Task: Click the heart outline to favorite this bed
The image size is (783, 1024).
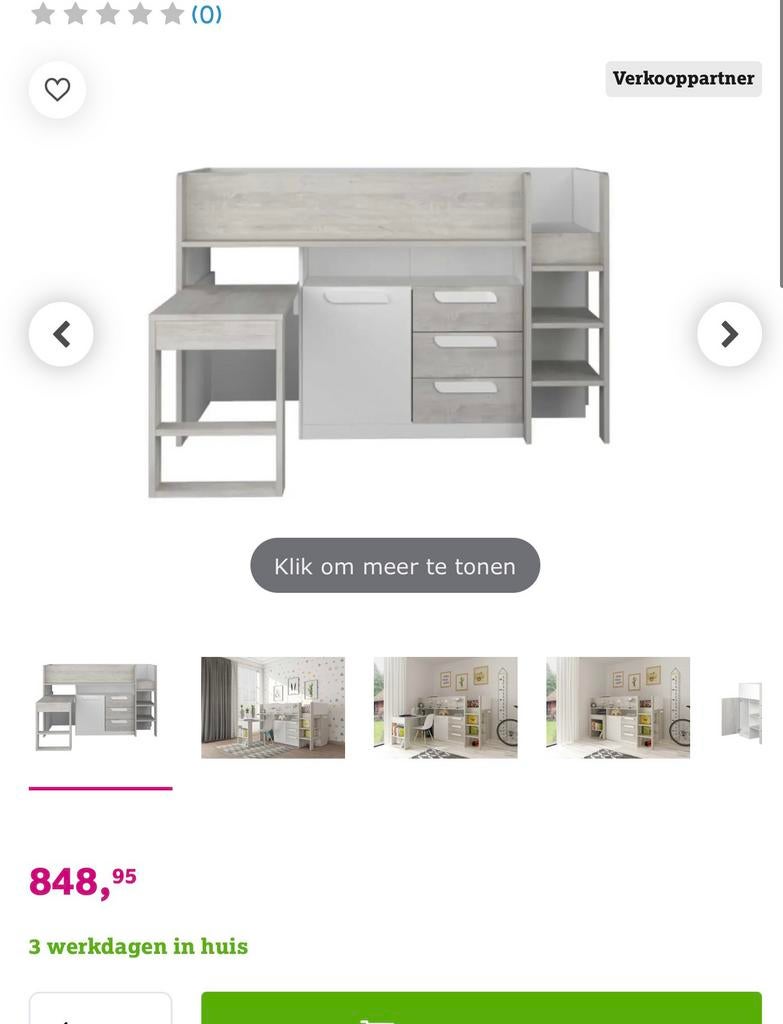Action: [57, 89]
